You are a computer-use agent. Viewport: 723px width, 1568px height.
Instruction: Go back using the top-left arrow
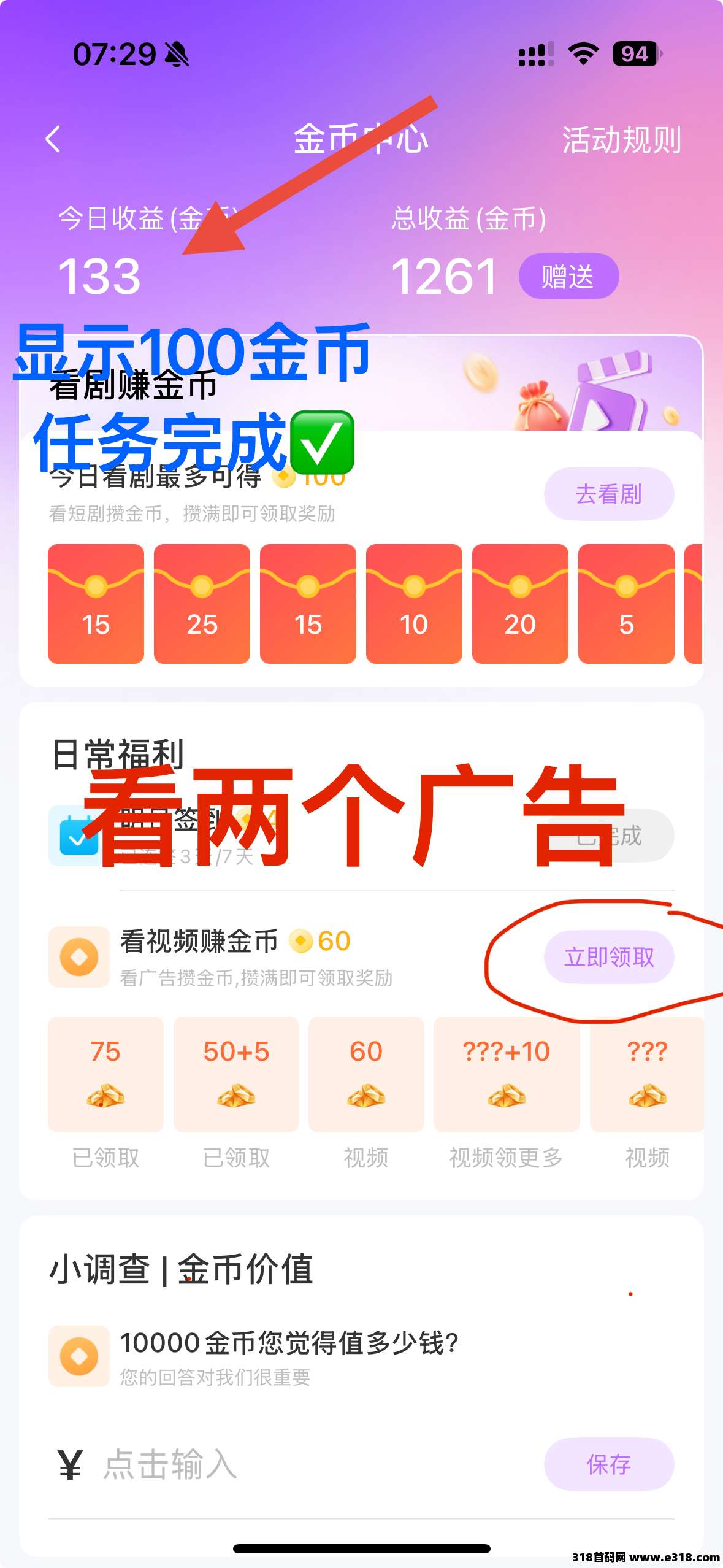(x=53, y=139)
